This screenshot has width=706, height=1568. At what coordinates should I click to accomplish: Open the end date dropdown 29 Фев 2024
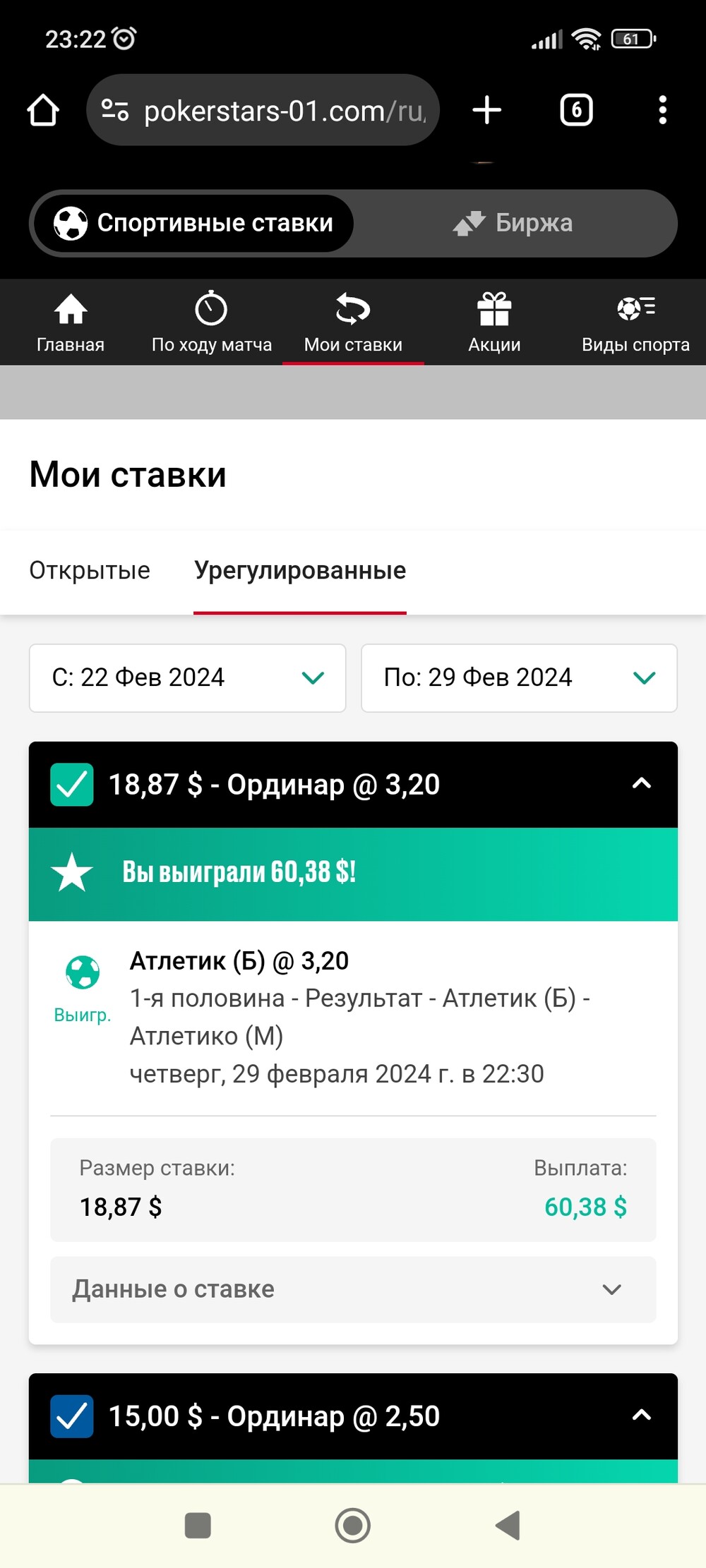pos(519,677)
